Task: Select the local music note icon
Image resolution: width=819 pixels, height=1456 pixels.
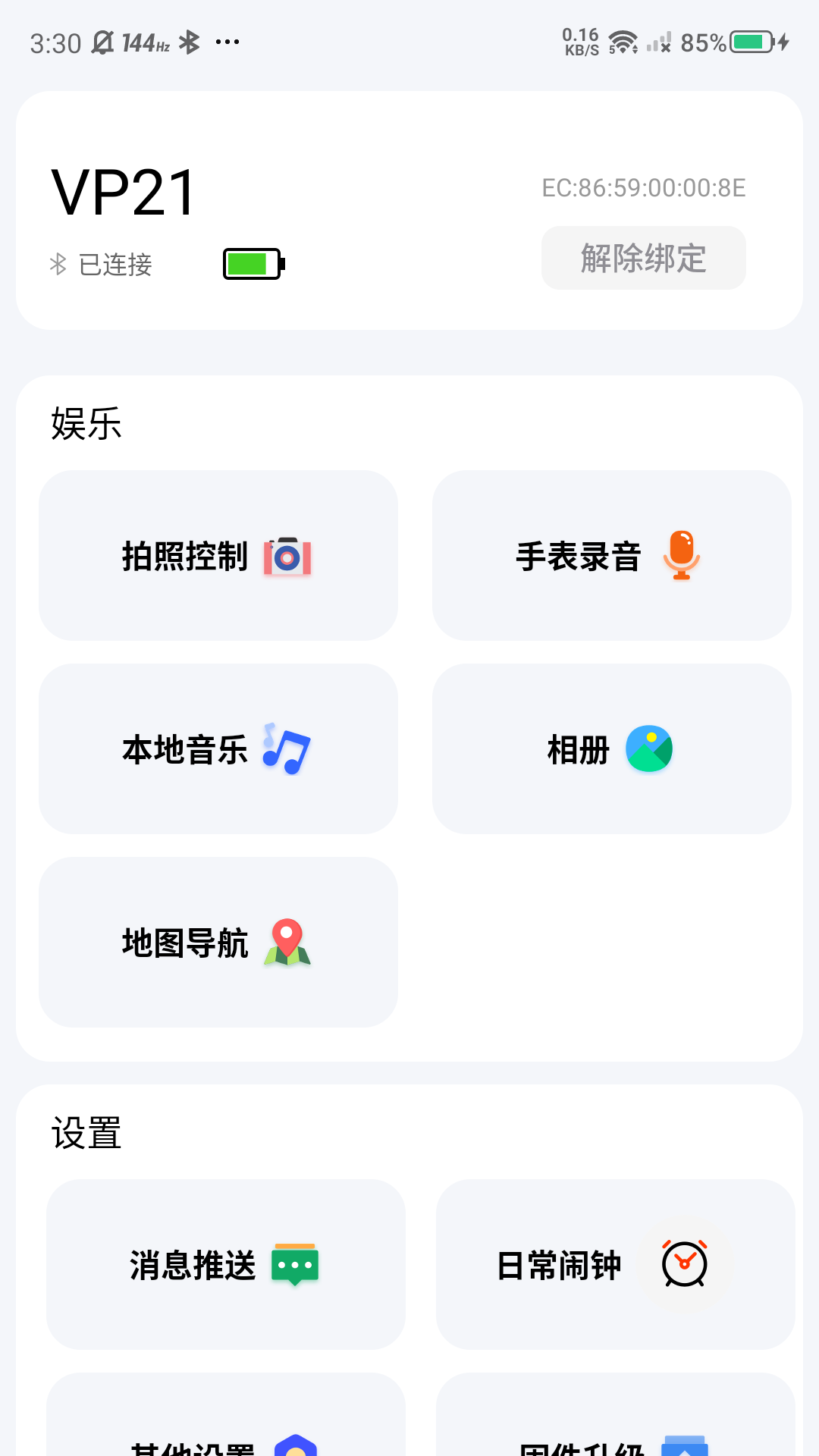Action: tap(282, 749)
